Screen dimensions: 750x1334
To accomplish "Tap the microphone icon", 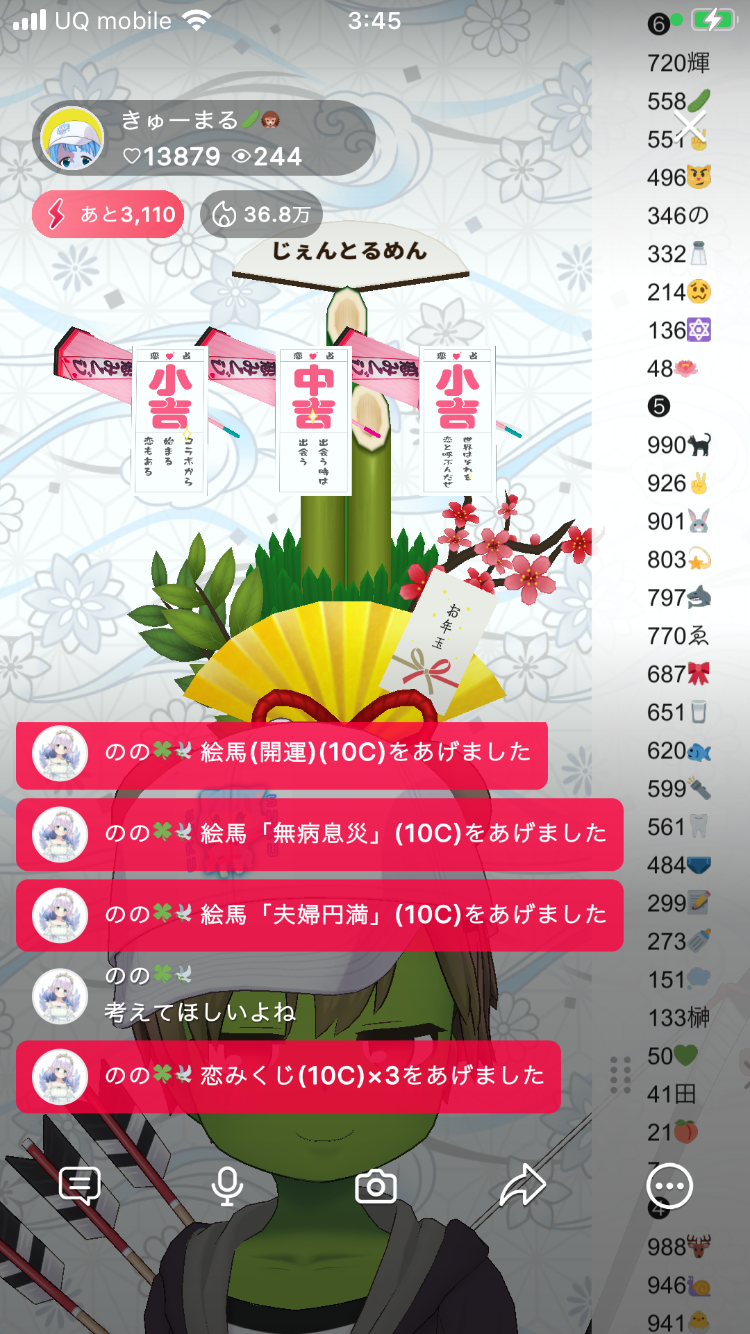I will point(227,1186).
